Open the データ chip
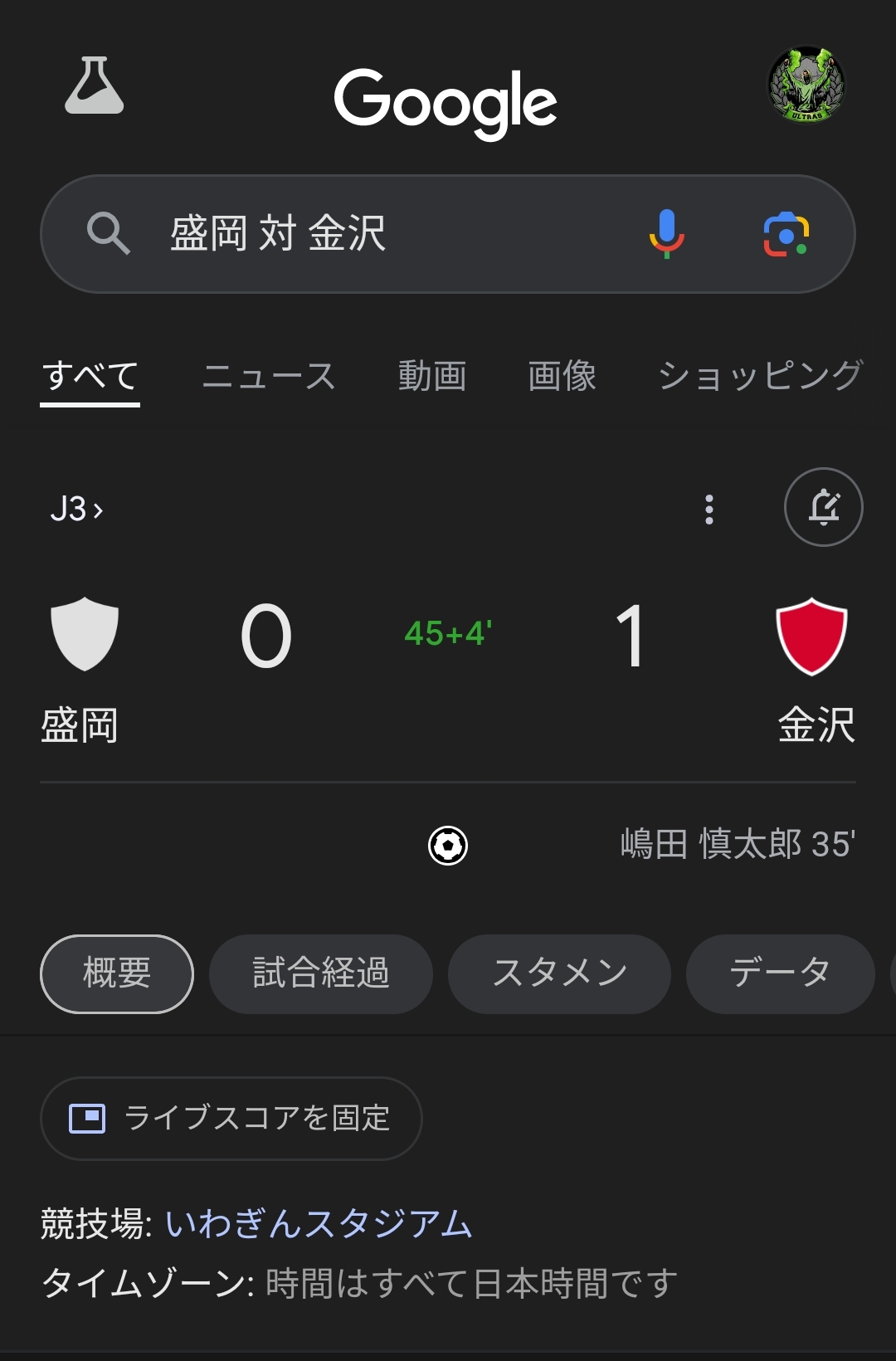 pos(780,973)
